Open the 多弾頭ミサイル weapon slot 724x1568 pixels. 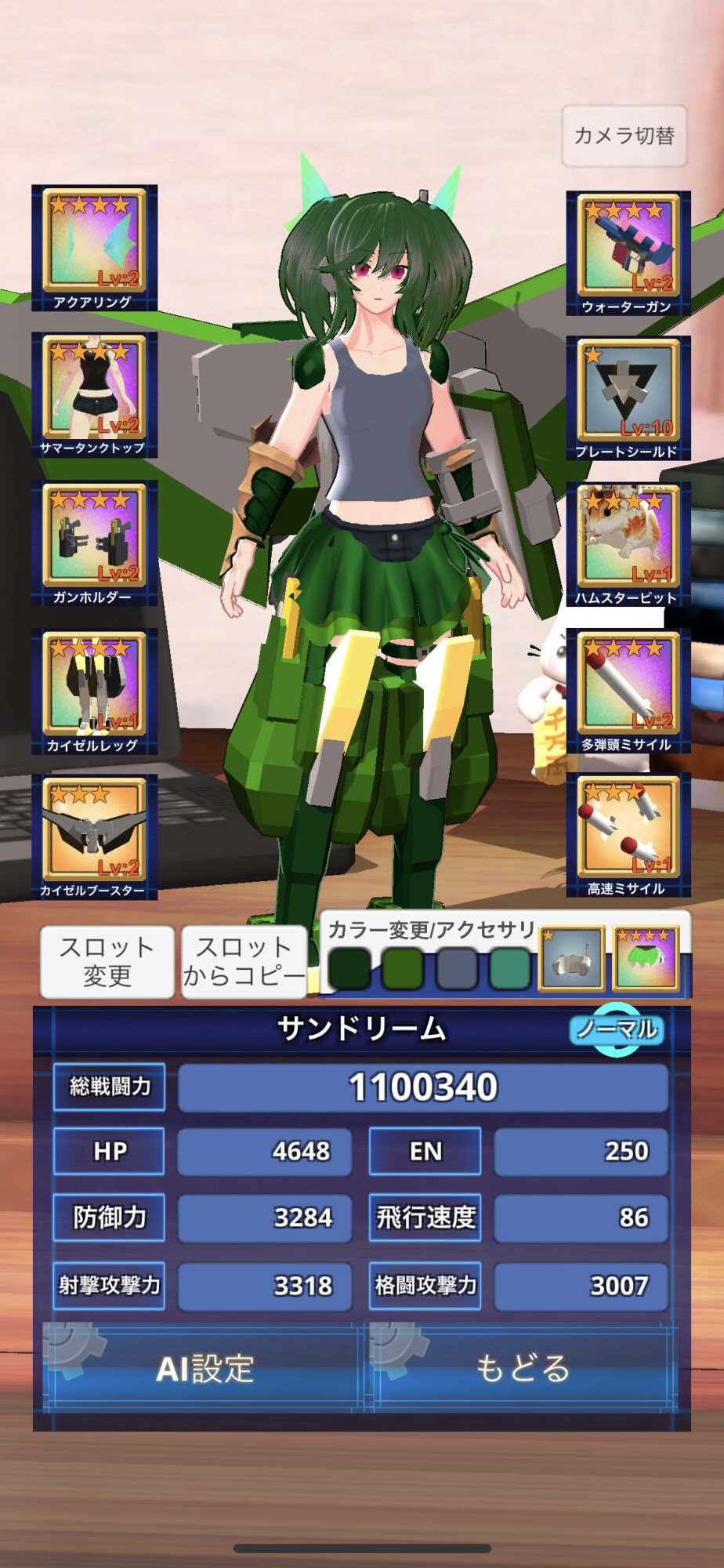click(628, 691)
